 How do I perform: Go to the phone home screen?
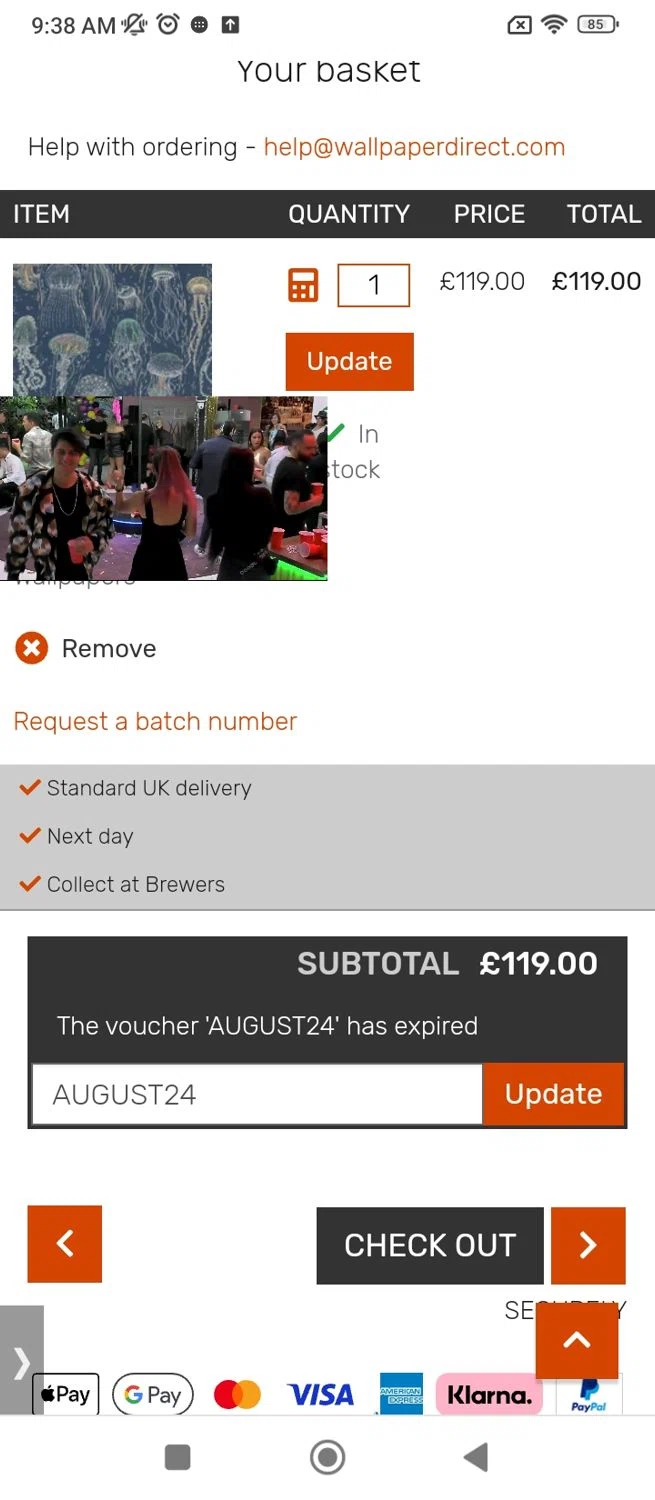point(327,1457)
